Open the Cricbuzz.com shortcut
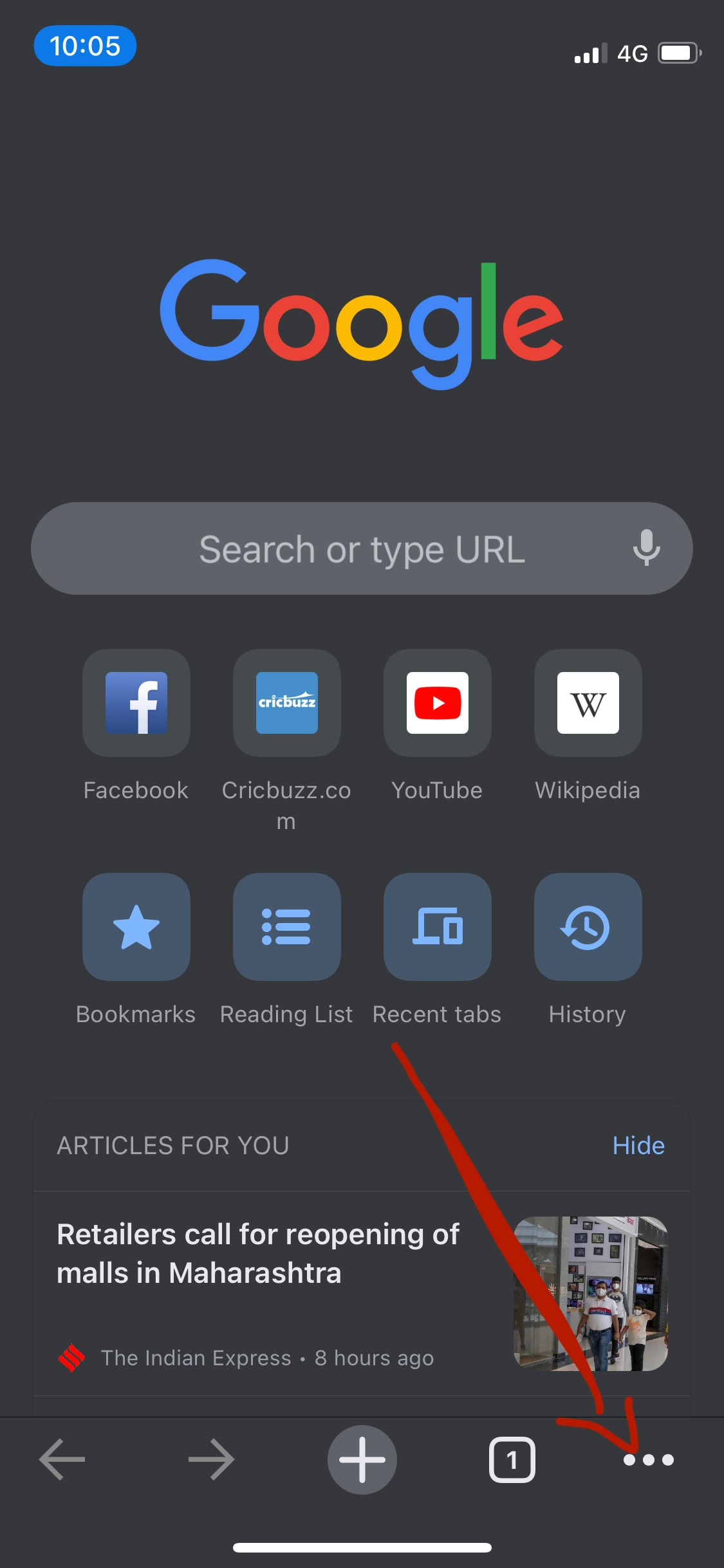 pyautogui.click(x=287, y=703)
